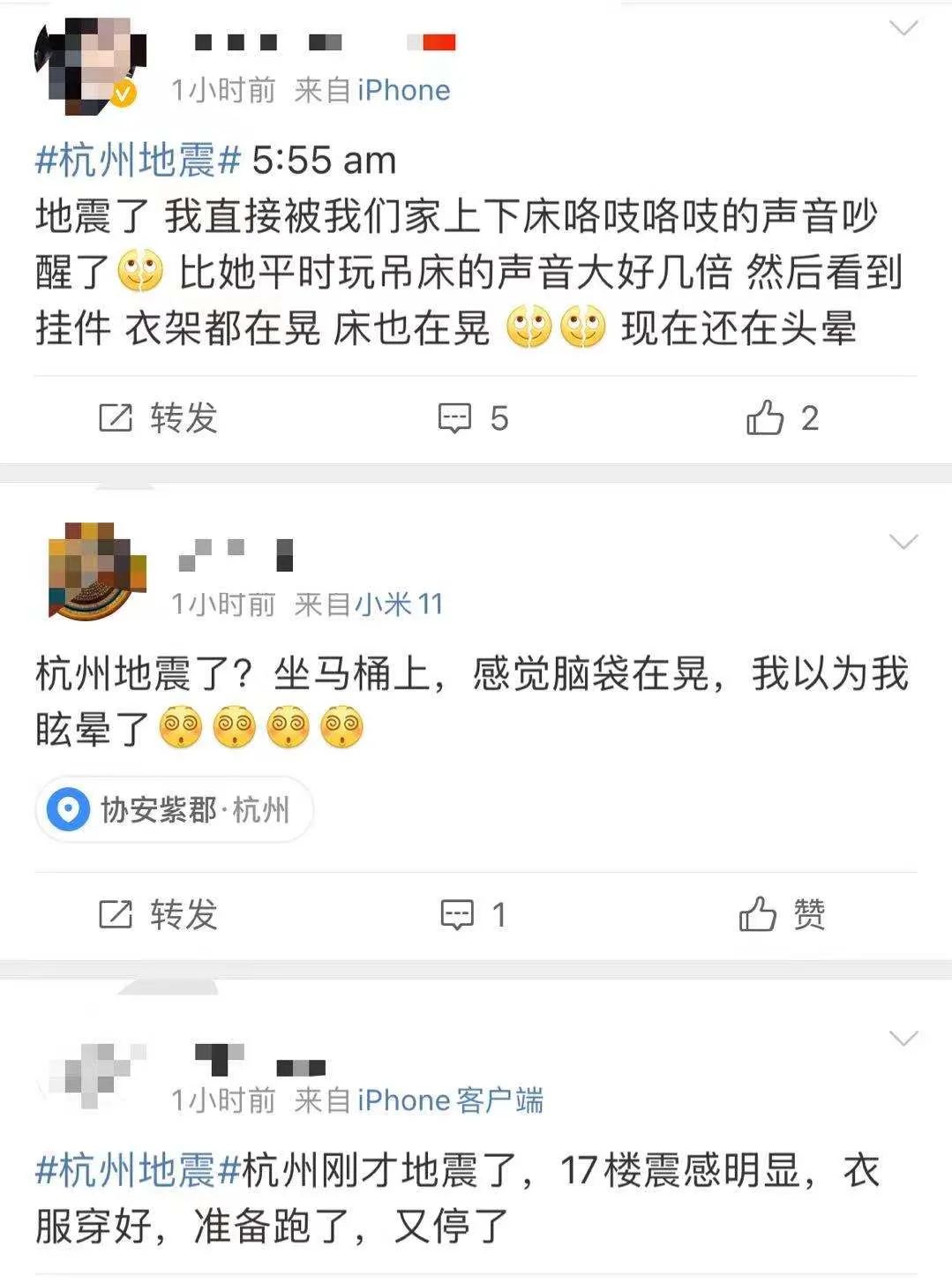Open the 小米 11 poster's avatar

pyautogui.click(x=94, y=571)
